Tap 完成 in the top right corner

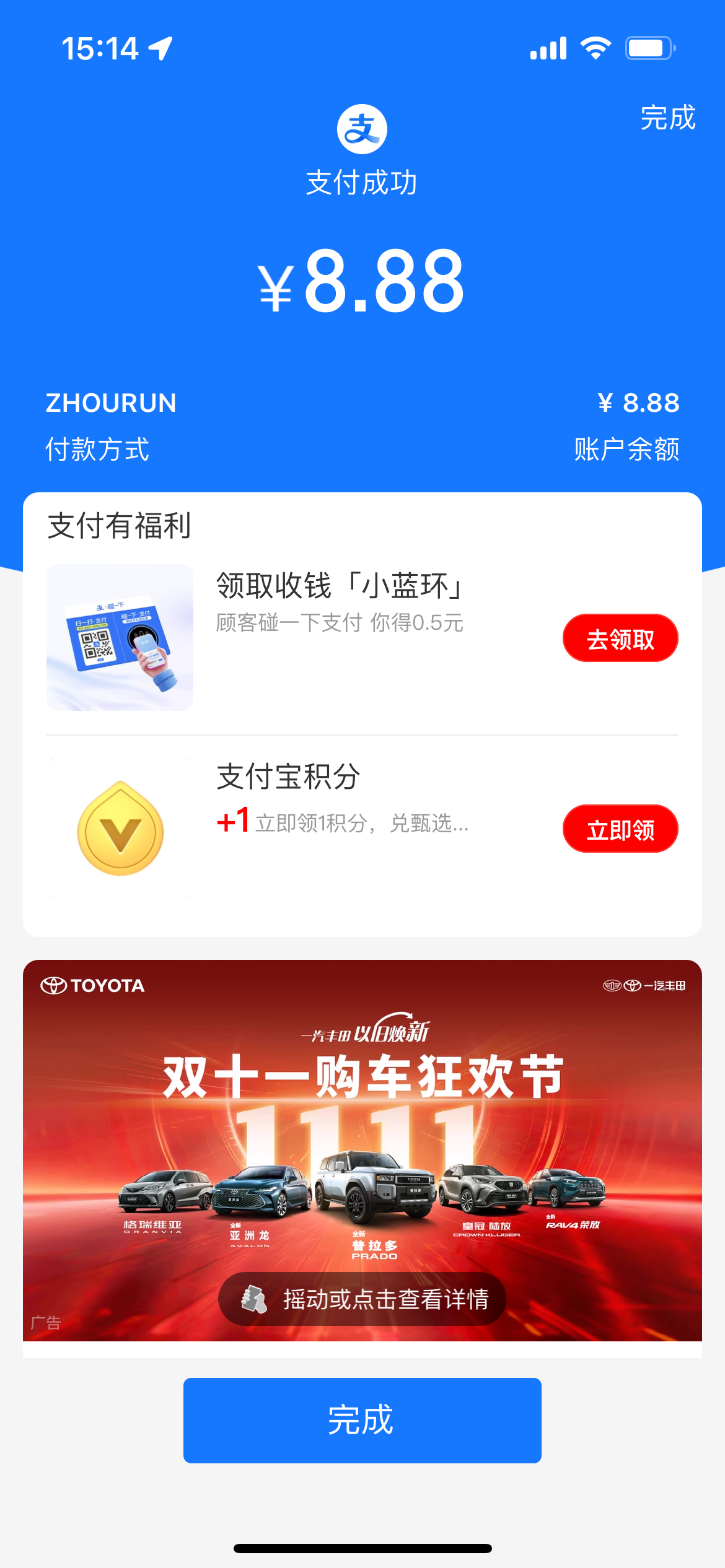(x=667, y=118)
